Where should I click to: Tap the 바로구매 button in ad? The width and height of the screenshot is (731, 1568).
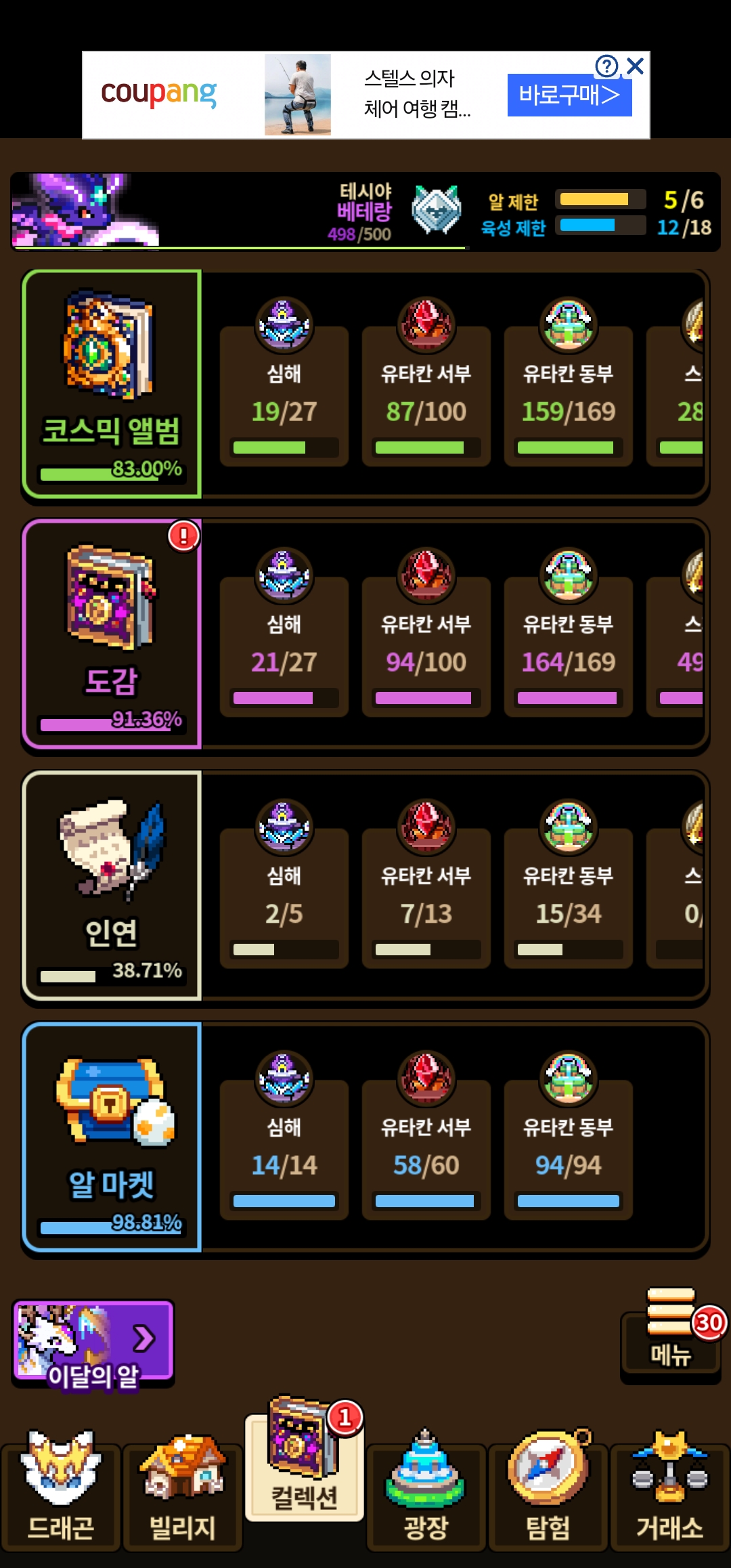click(569, 95)
